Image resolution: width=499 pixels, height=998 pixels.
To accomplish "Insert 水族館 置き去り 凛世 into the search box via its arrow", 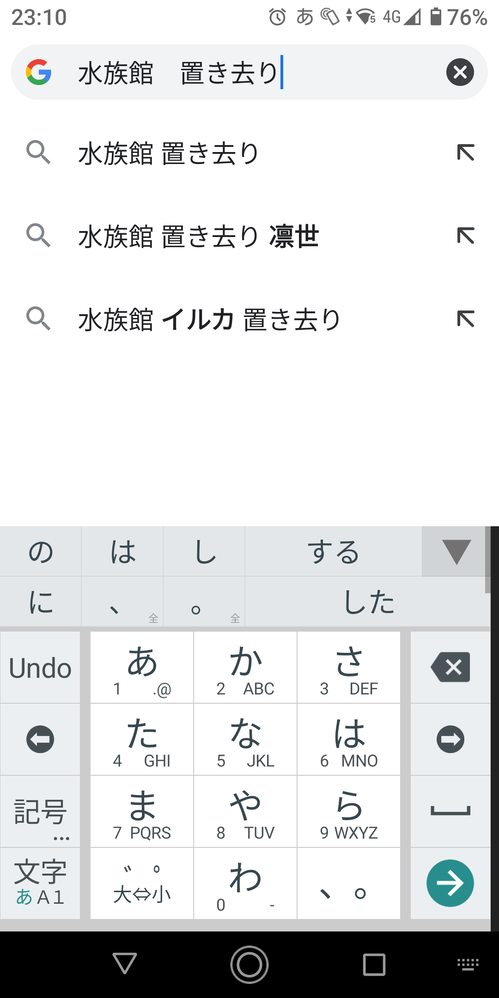I will point(465,236).
